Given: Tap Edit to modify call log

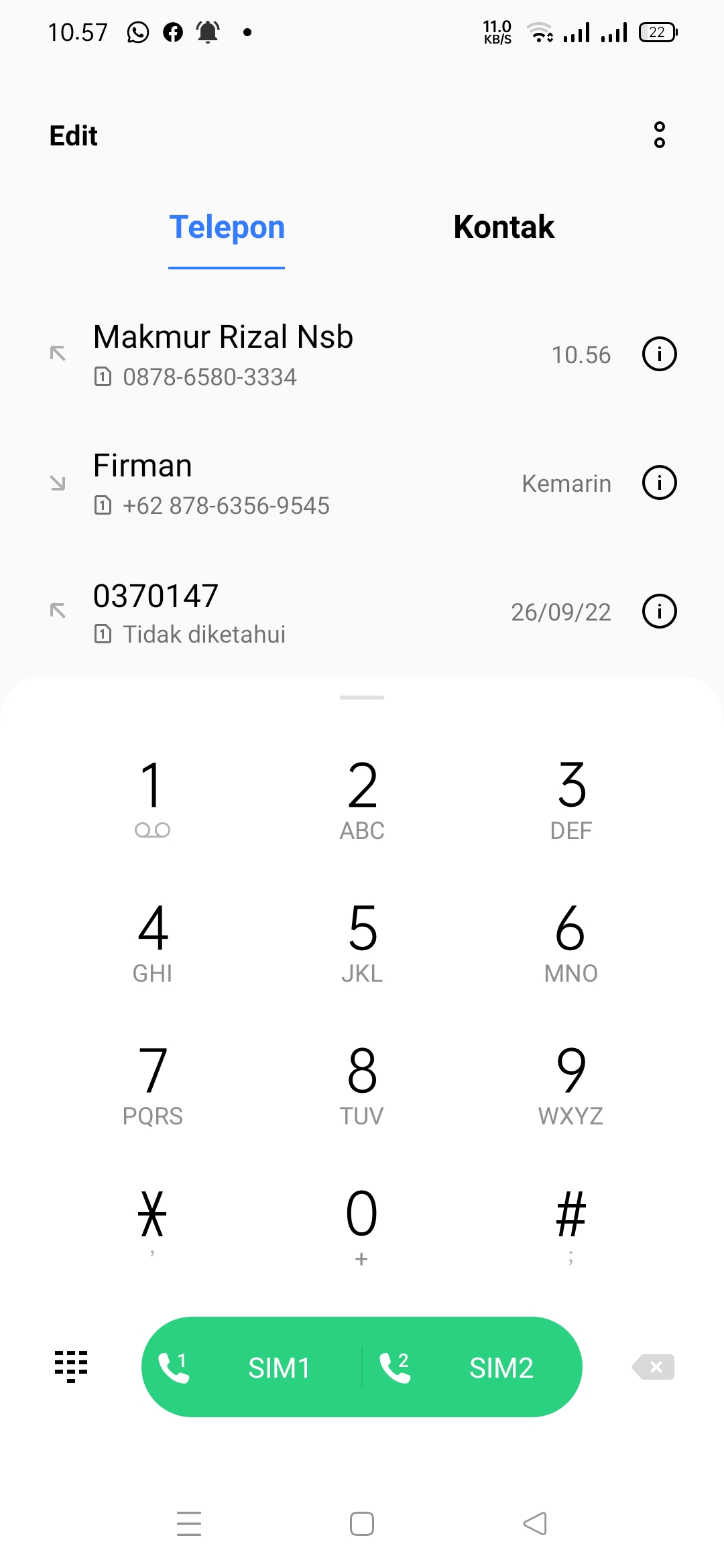Looking at the screenshot, I should point(74,135).
